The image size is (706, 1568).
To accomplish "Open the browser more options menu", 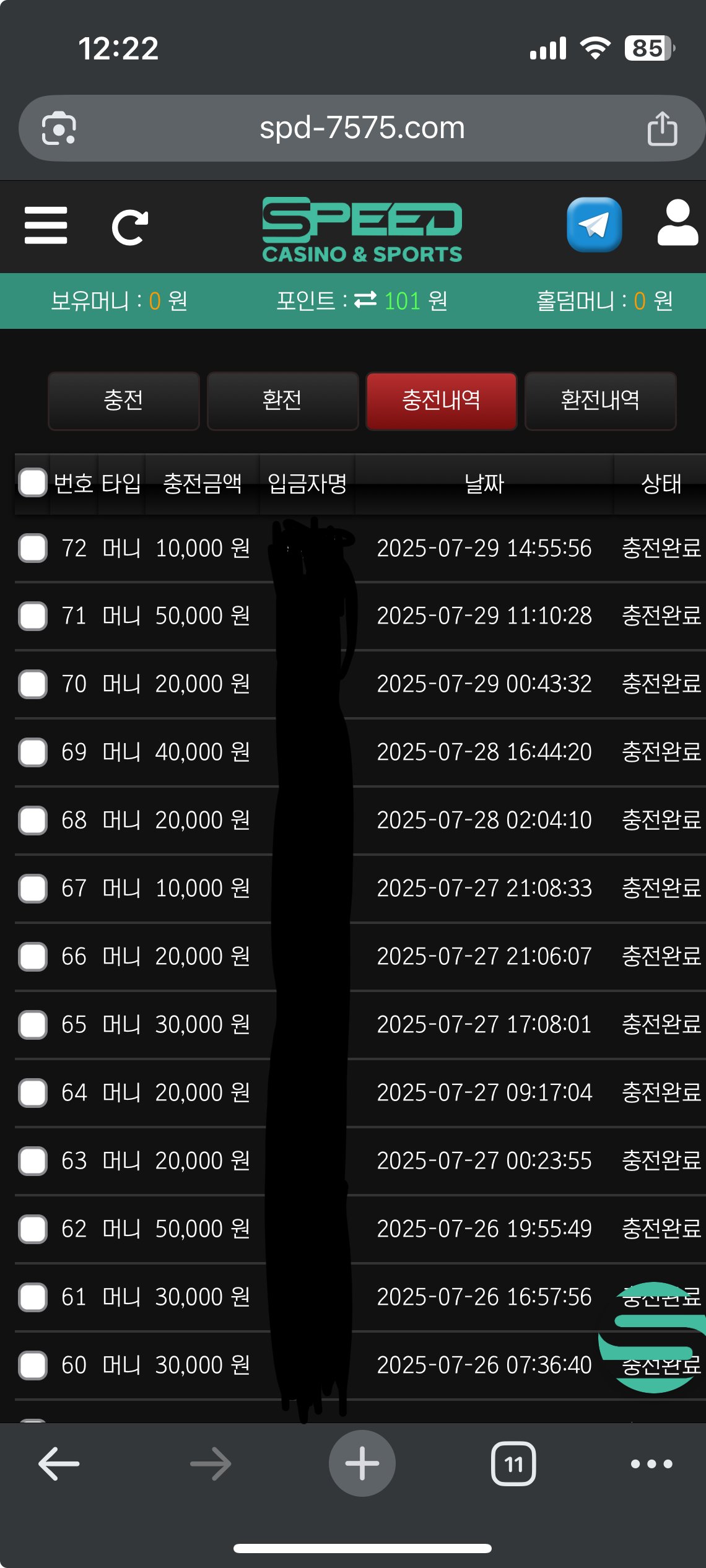I will tap(651, 1464).
